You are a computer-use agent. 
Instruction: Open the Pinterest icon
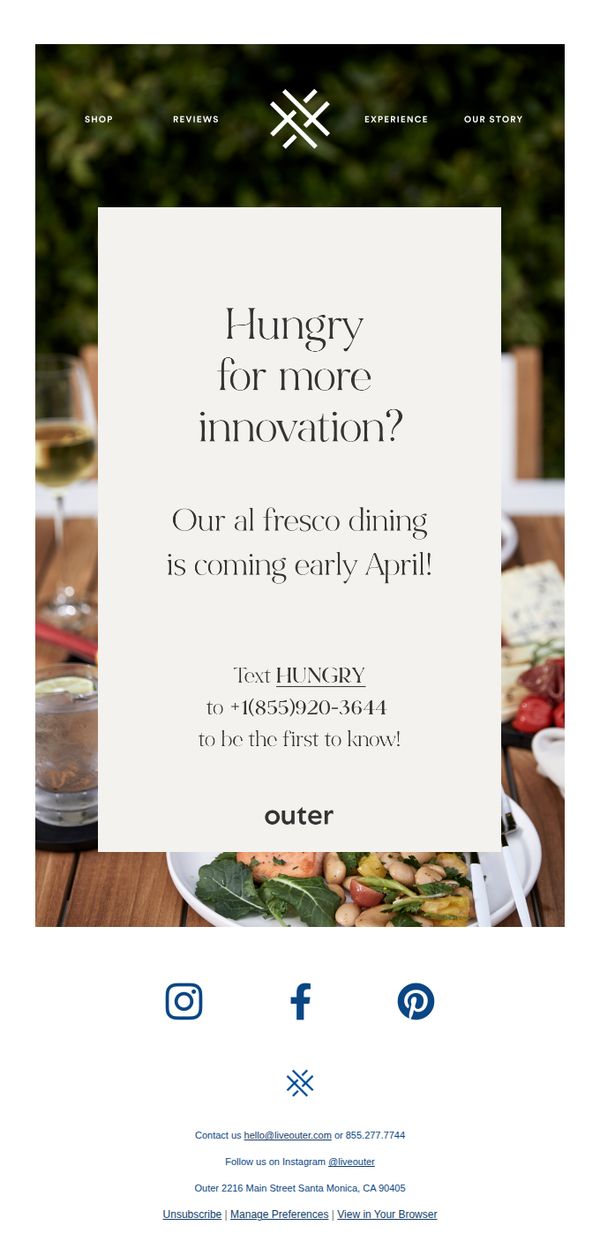point(416,1001)
